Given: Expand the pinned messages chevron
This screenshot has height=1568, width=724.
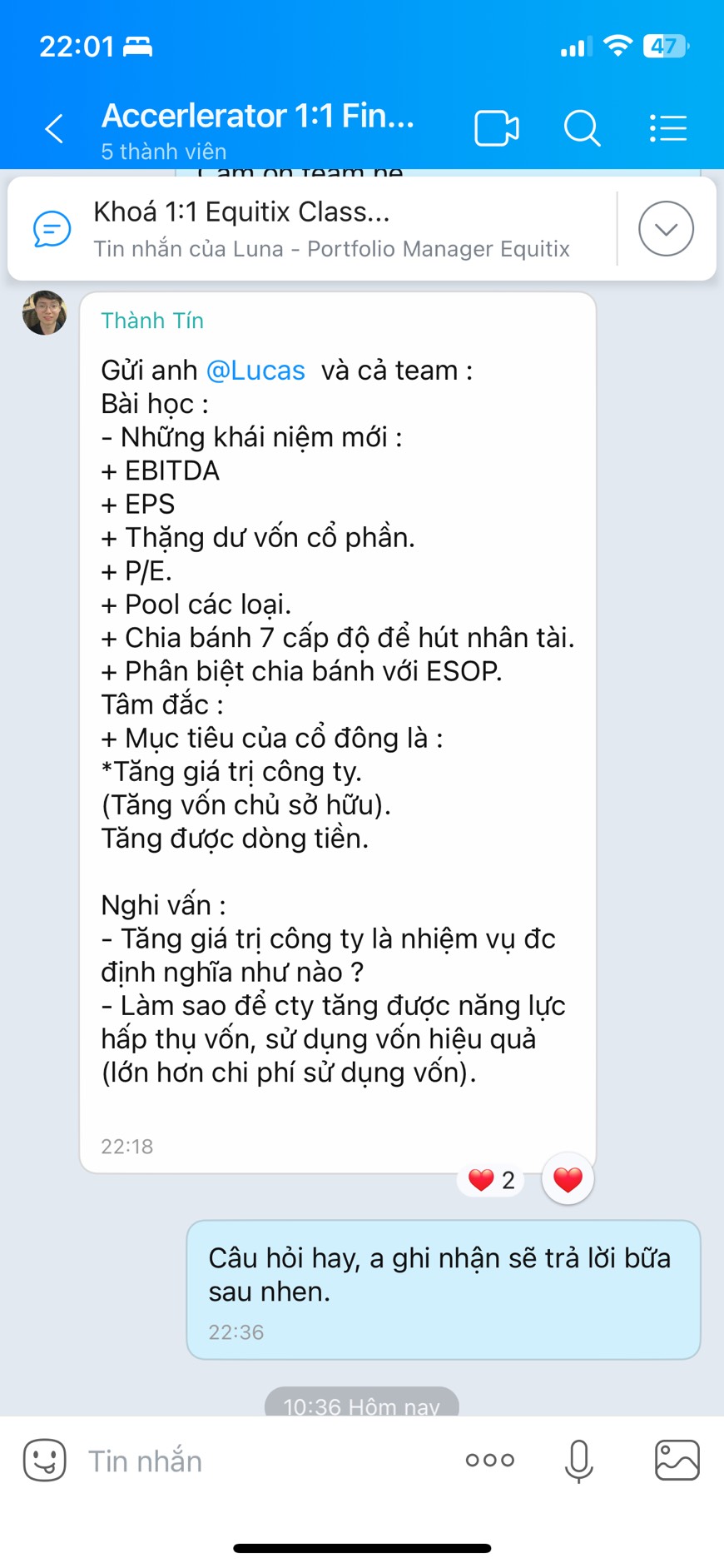Looking at the screenshot, I should 666,229.
